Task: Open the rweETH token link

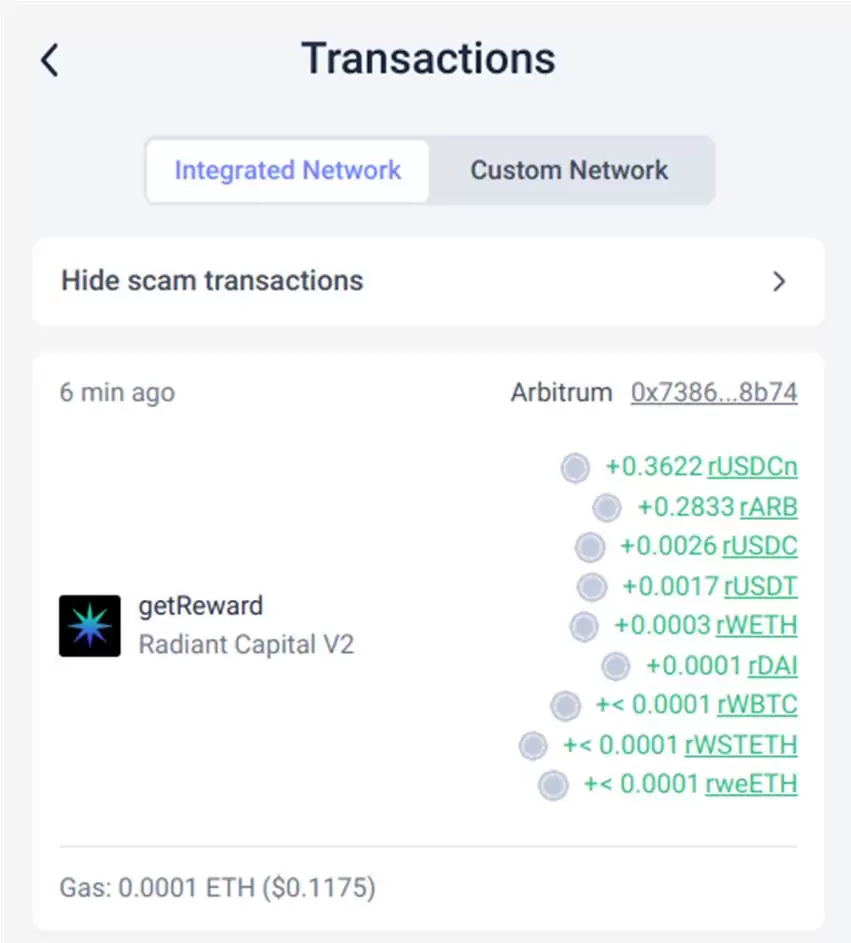Action: tap(751, 784)
